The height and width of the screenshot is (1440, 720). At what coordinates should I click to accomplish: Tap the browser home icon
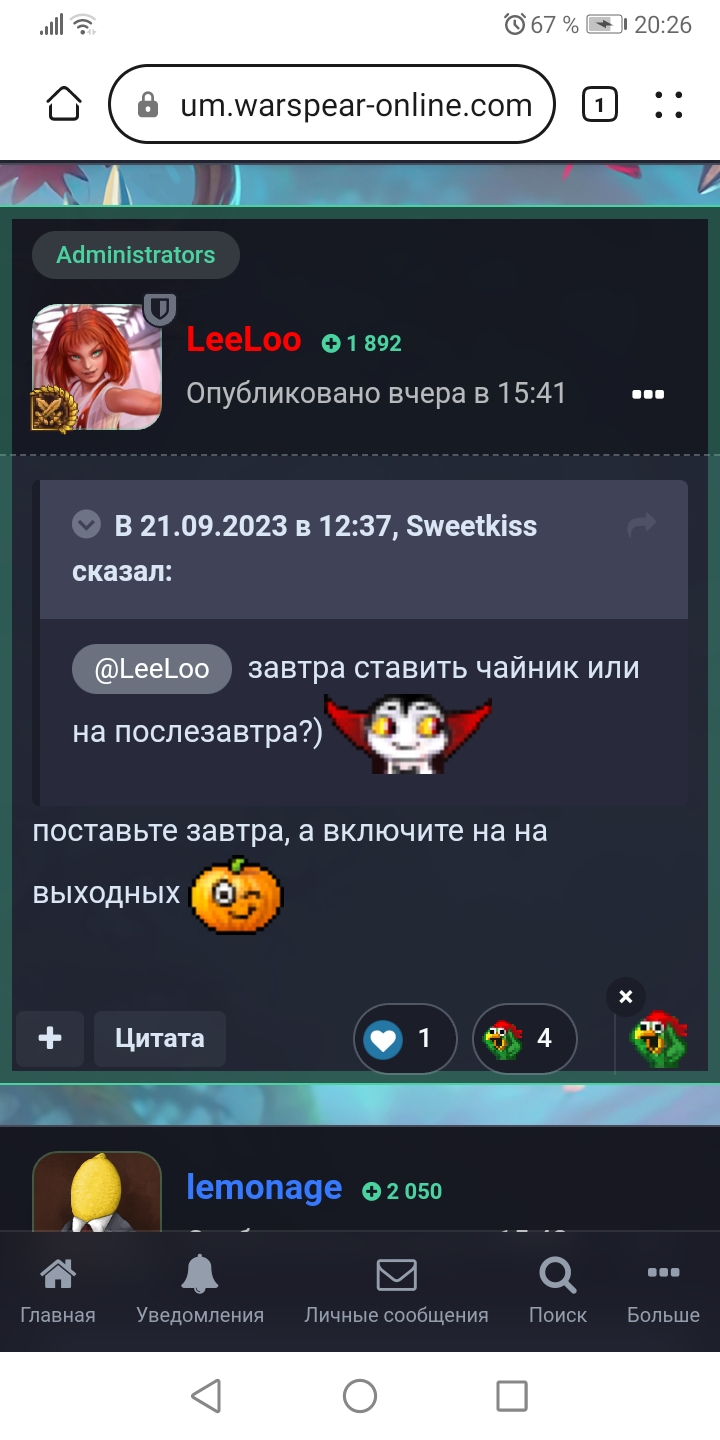click(64, 104)
